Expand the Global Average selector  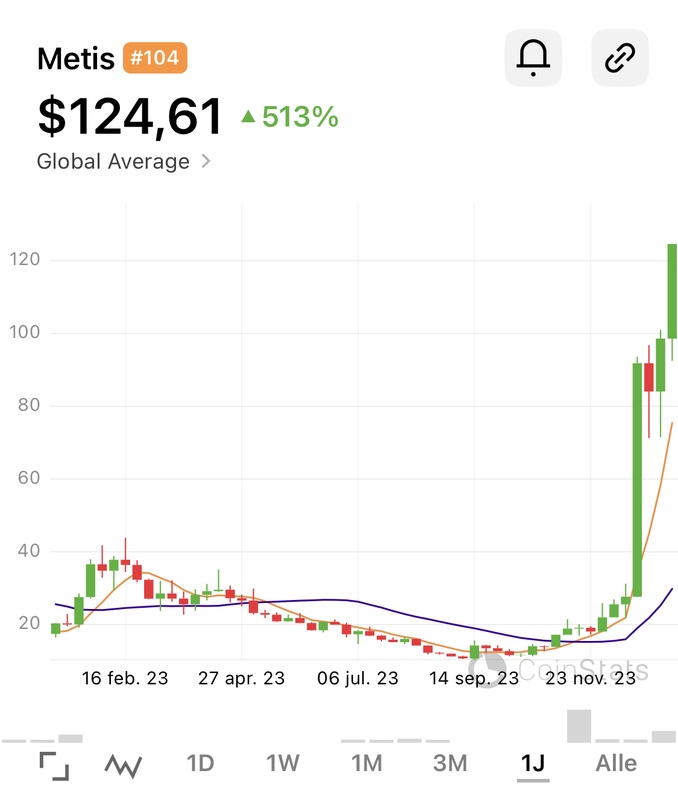pos(124,161)
